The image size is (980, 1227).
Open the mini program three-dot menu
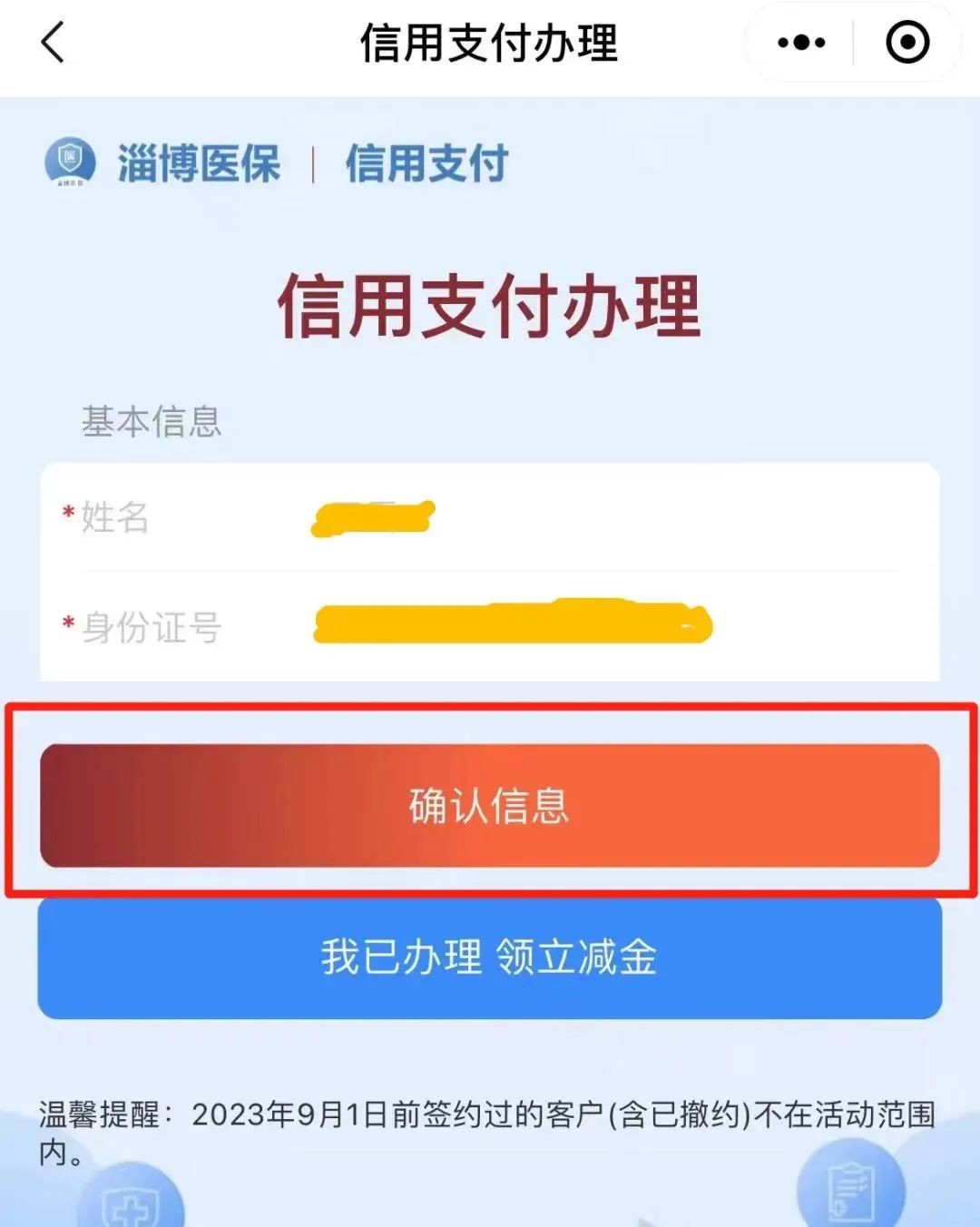pyautogui.click(x=801, y=43)
